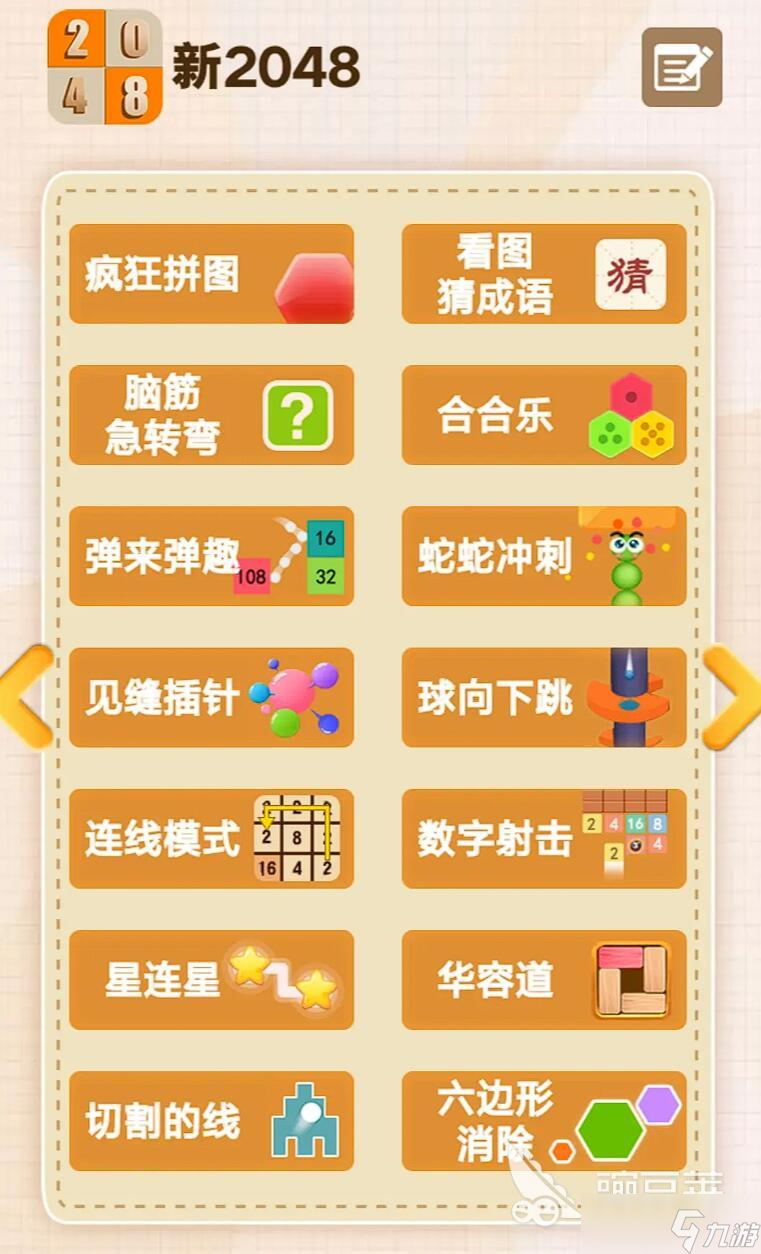Image resolution: width=761 pixels, height=1254 pixels.
Task: Open the 蛇蛇冲刺 snake game
Action: coord(543,556)
